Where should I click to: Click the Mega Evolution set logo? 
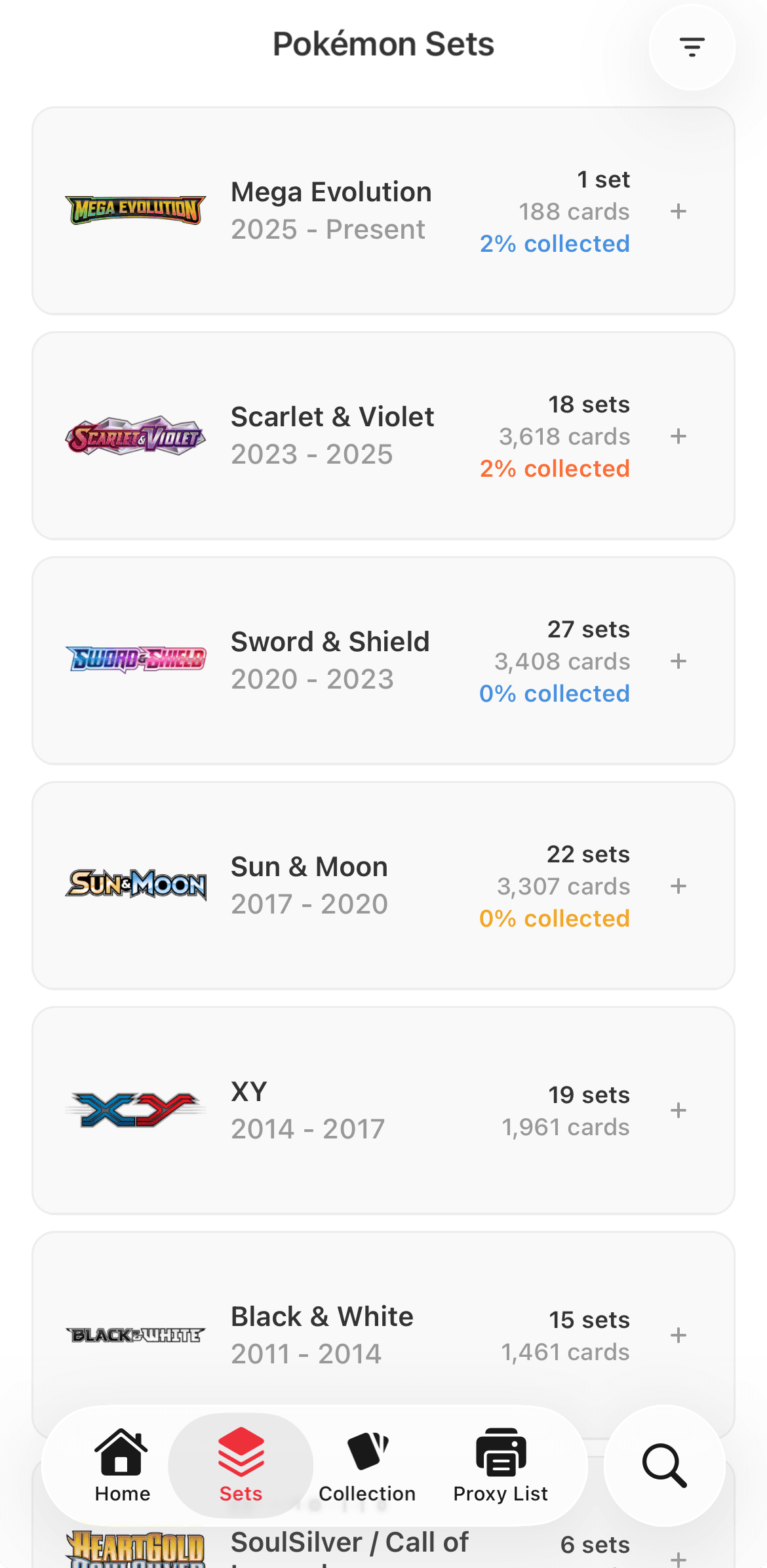[x=136, y=210]
